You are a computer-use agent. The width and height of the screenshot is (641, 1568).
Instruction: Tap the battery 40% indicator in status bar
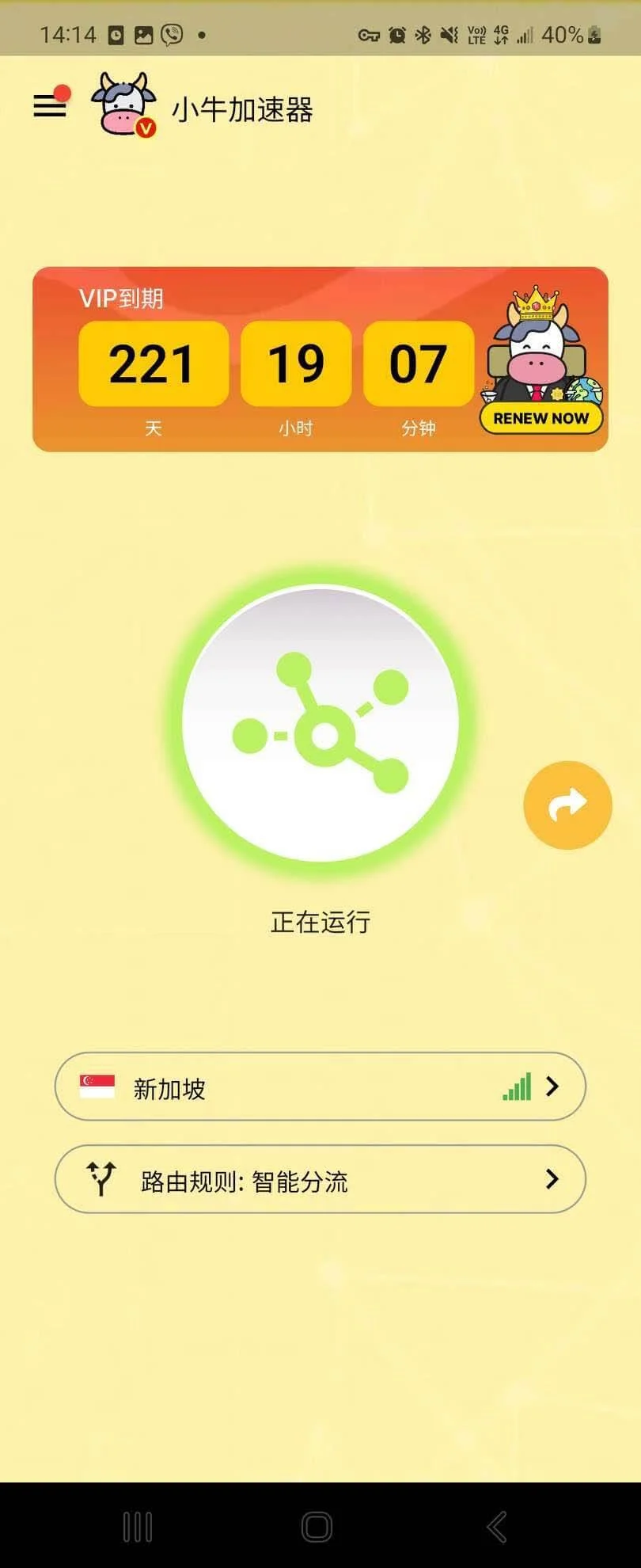(564, 33)
